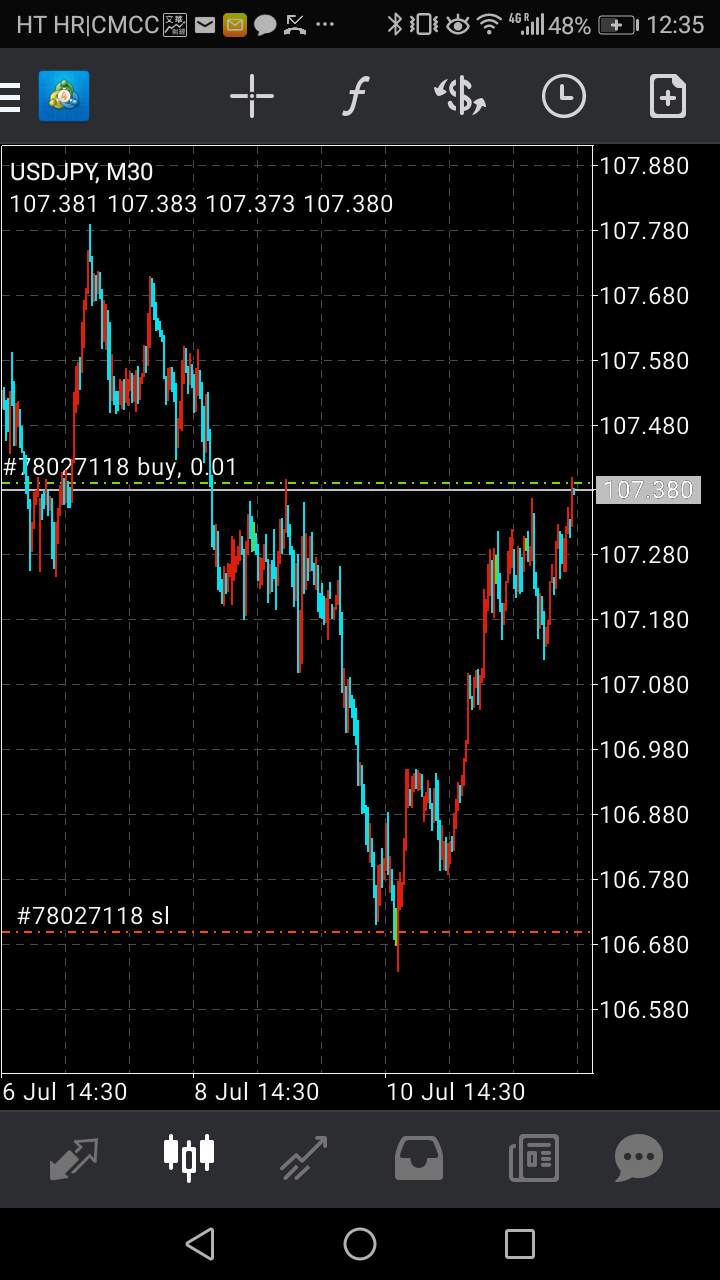Open the side drawer menu
720x1280 pixels.
[x=10, y=97]
